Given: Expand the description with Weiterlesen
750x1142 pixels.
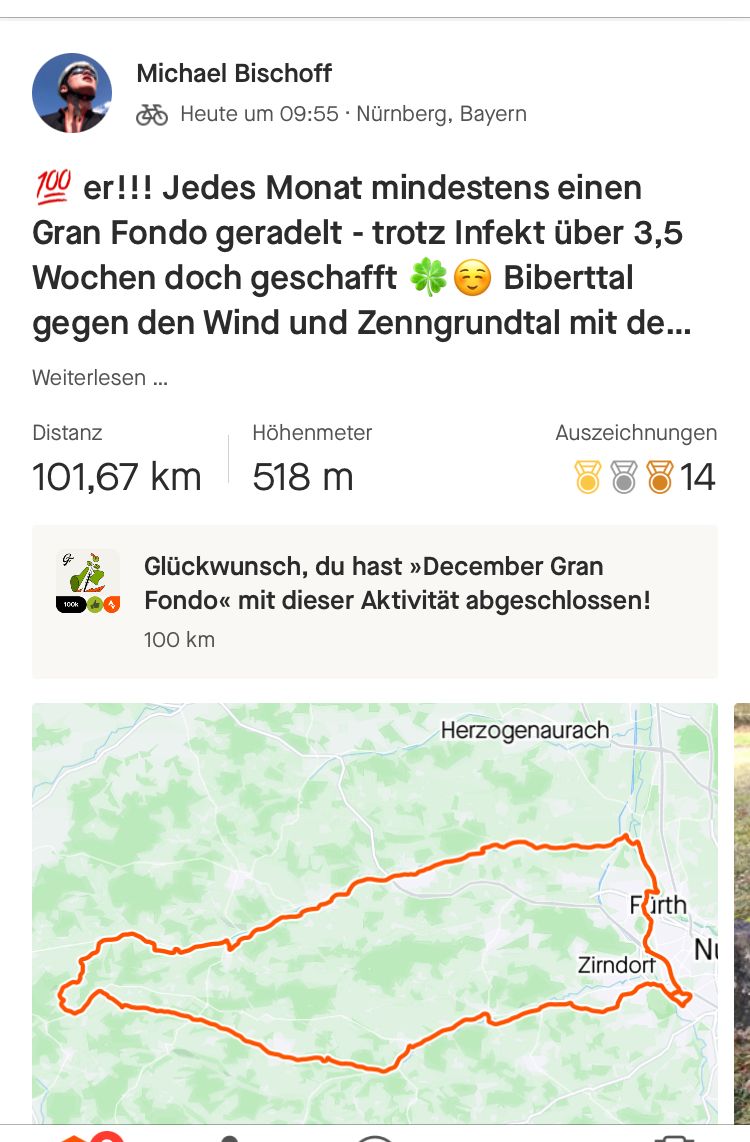Looking at the screenshot, I should [100, 379].
